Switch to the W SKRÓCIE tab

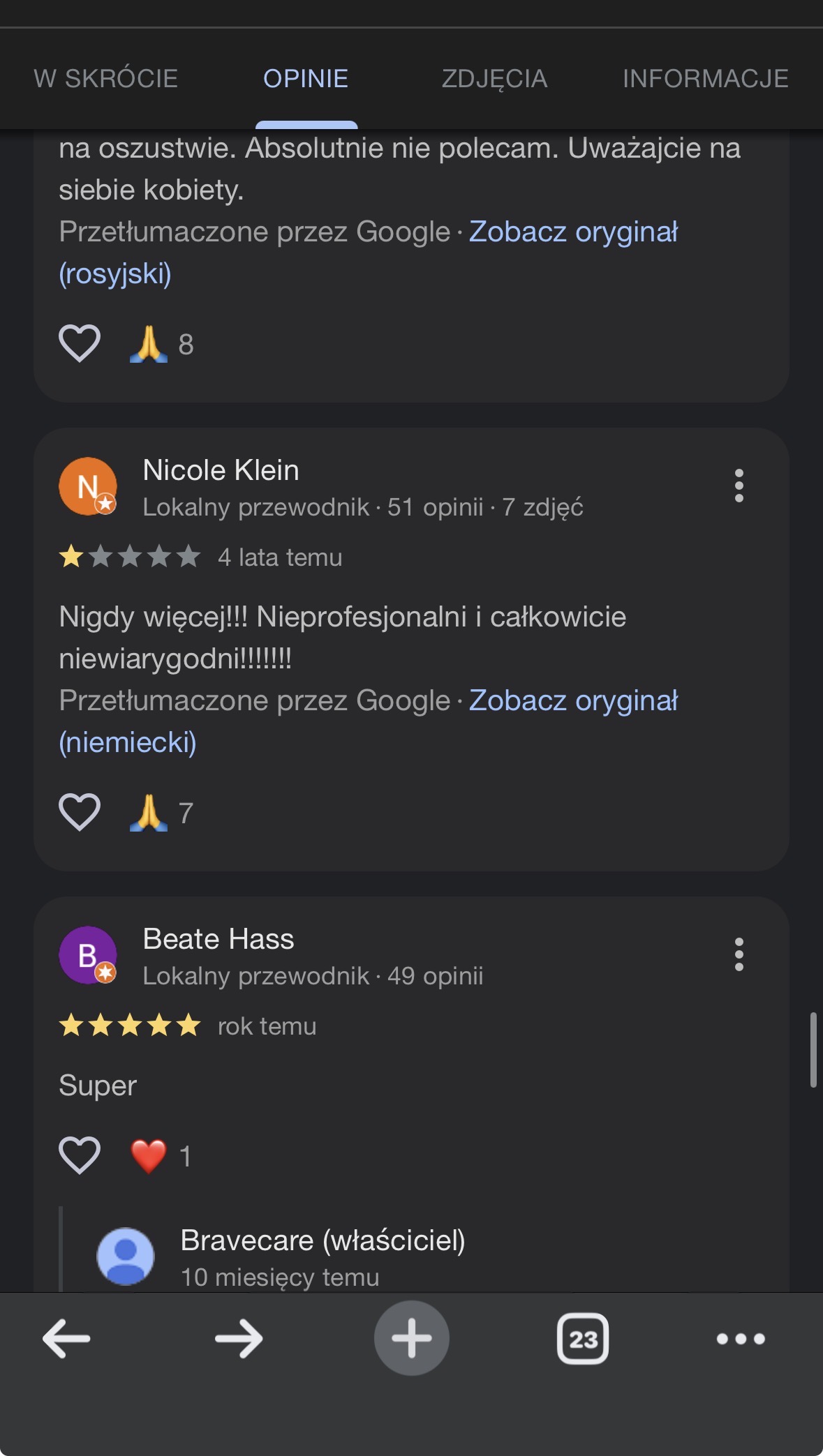click(106, 78)
